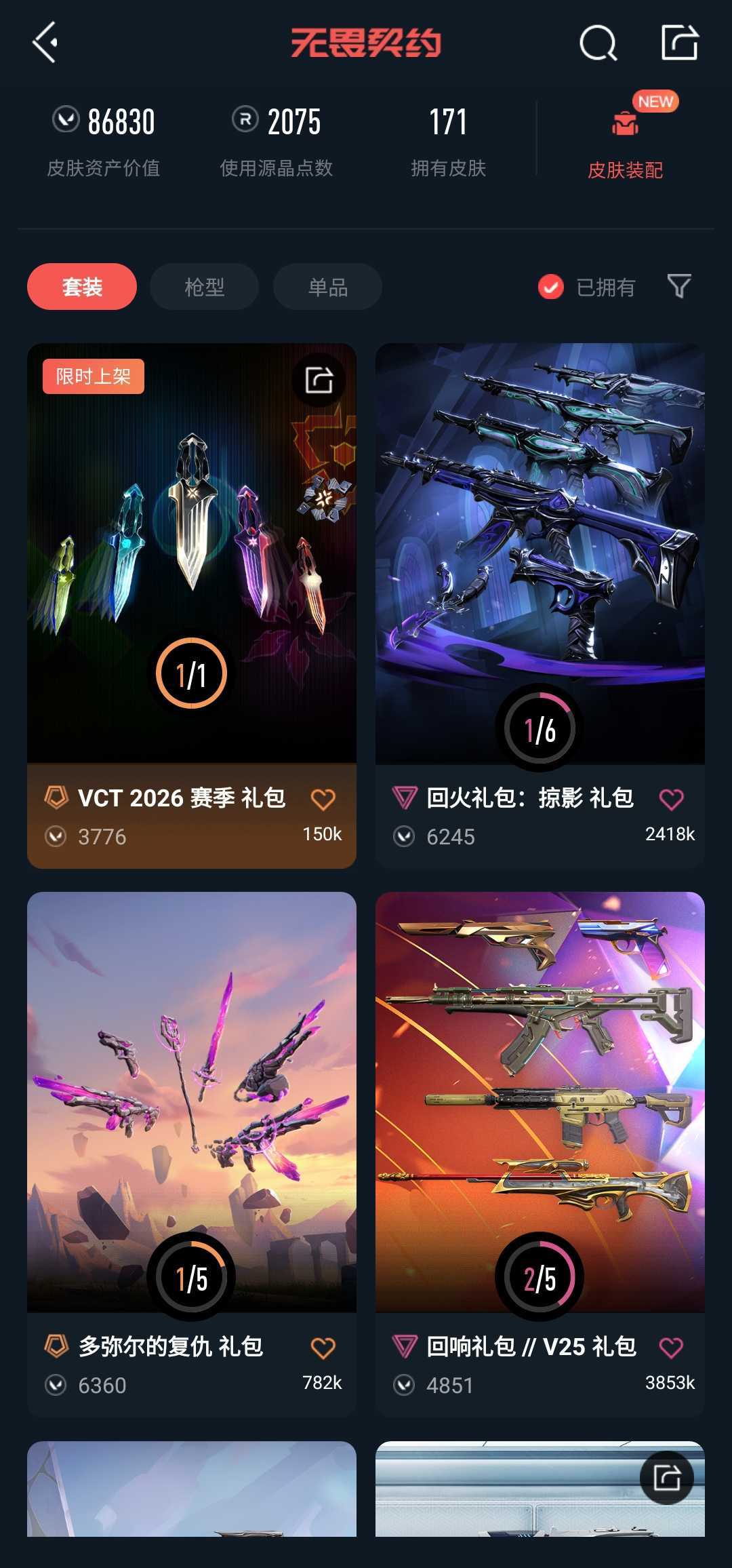732x1568 pixels.
Task: Favorite the 回火礼包：掠影 礼包 bundle
Action: 671,800
